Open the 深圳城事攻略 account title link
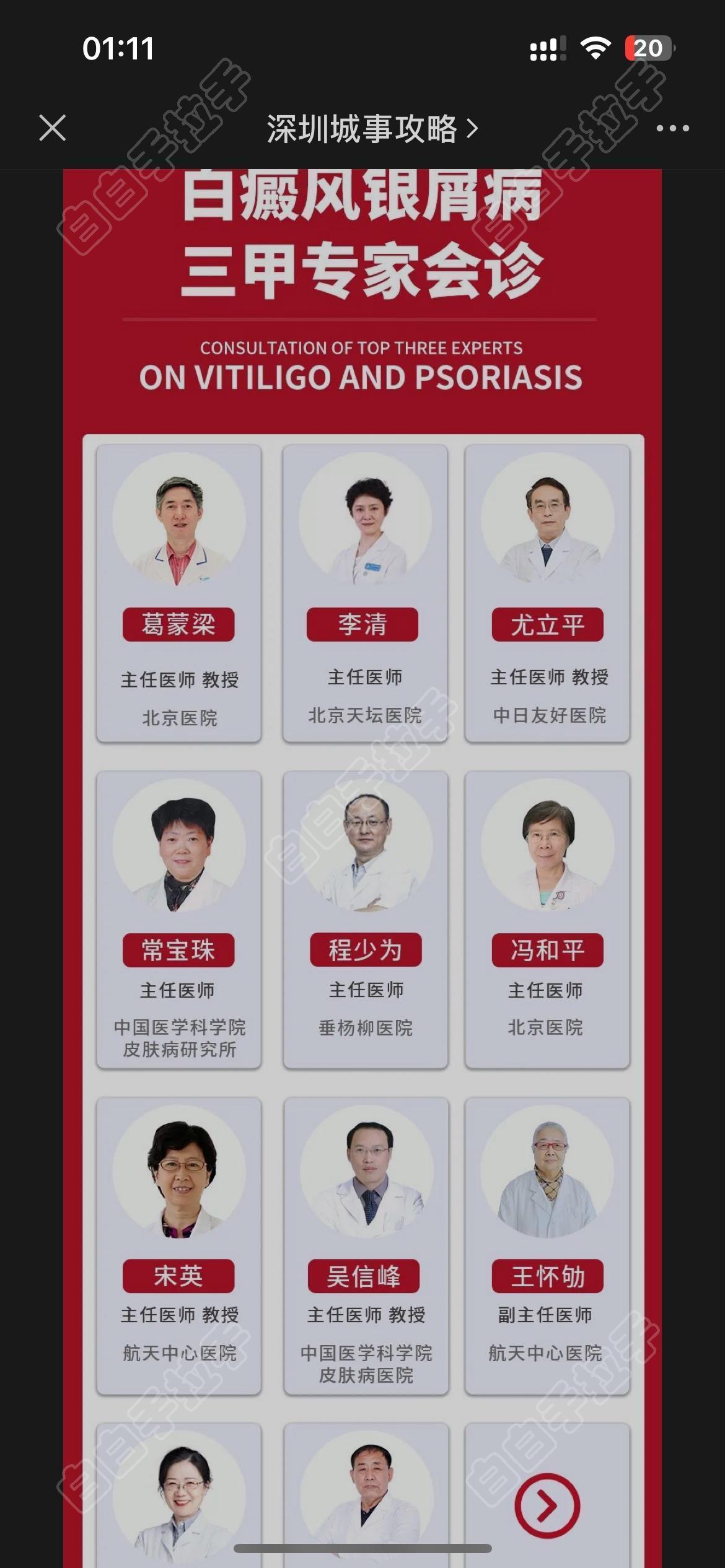Image resolution: width=725 pixels, height=1568 pixels. point(372,129)
